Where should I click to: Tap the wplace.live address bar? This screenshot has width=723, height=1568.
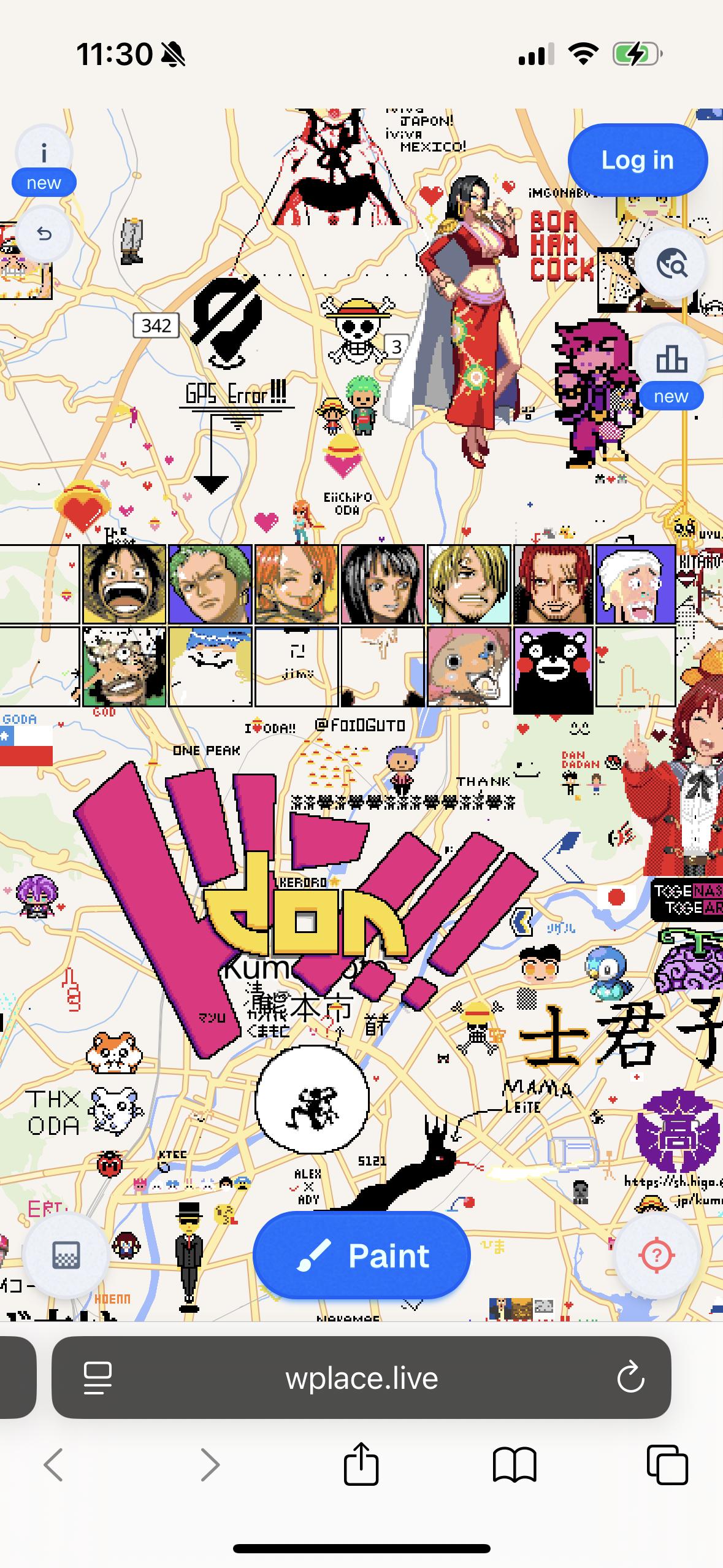[362, 1378]
